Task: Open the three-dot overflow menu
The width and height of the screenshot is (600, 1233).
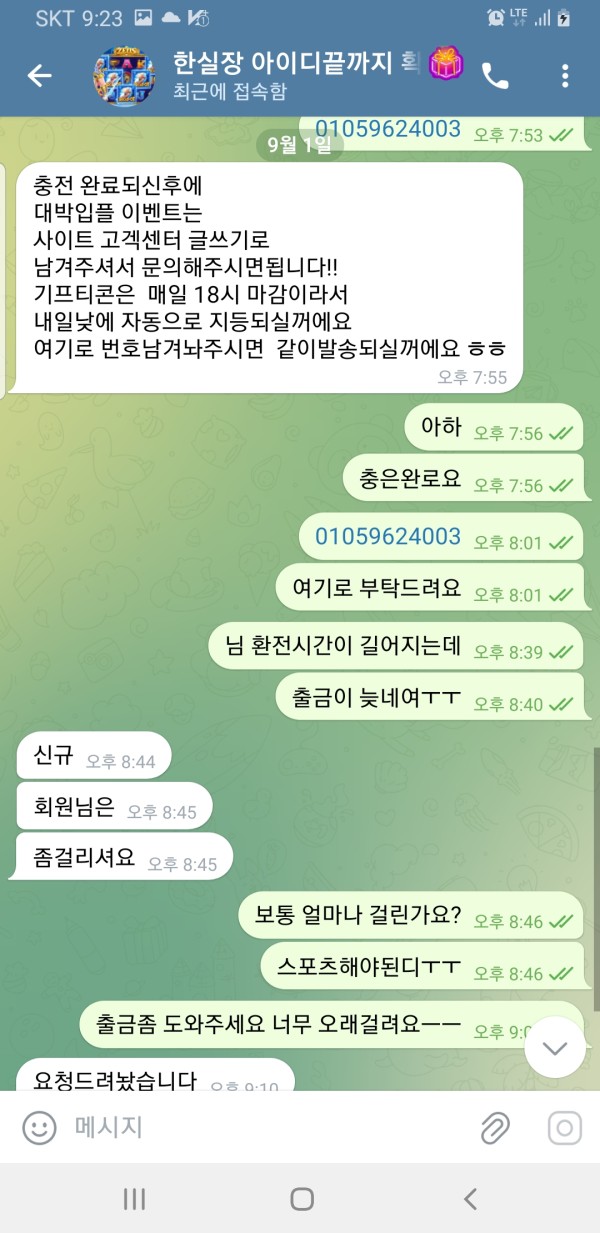Action: [565, 76]
